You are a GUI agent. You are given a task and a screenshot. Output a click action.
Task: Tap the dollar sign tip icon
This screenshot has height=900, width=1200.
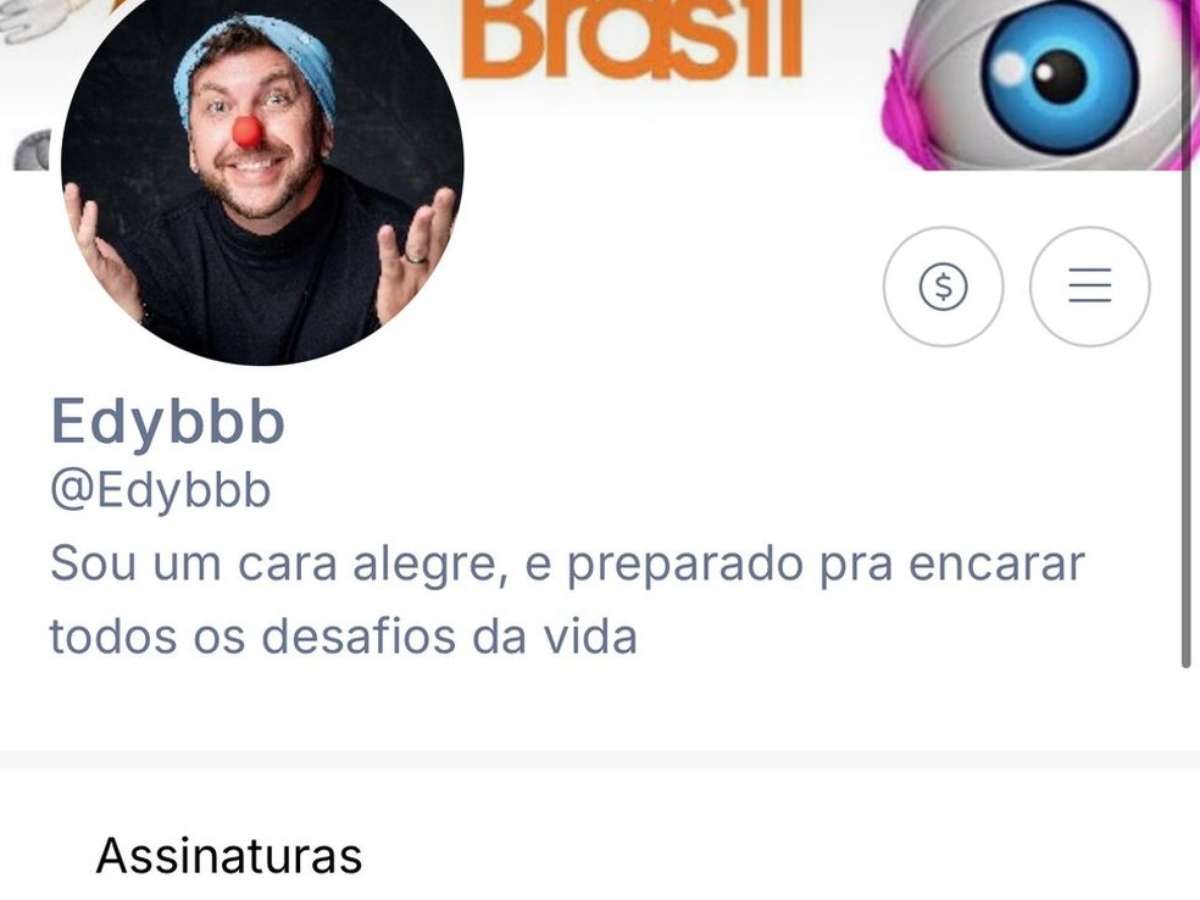[x=943, y=287]
